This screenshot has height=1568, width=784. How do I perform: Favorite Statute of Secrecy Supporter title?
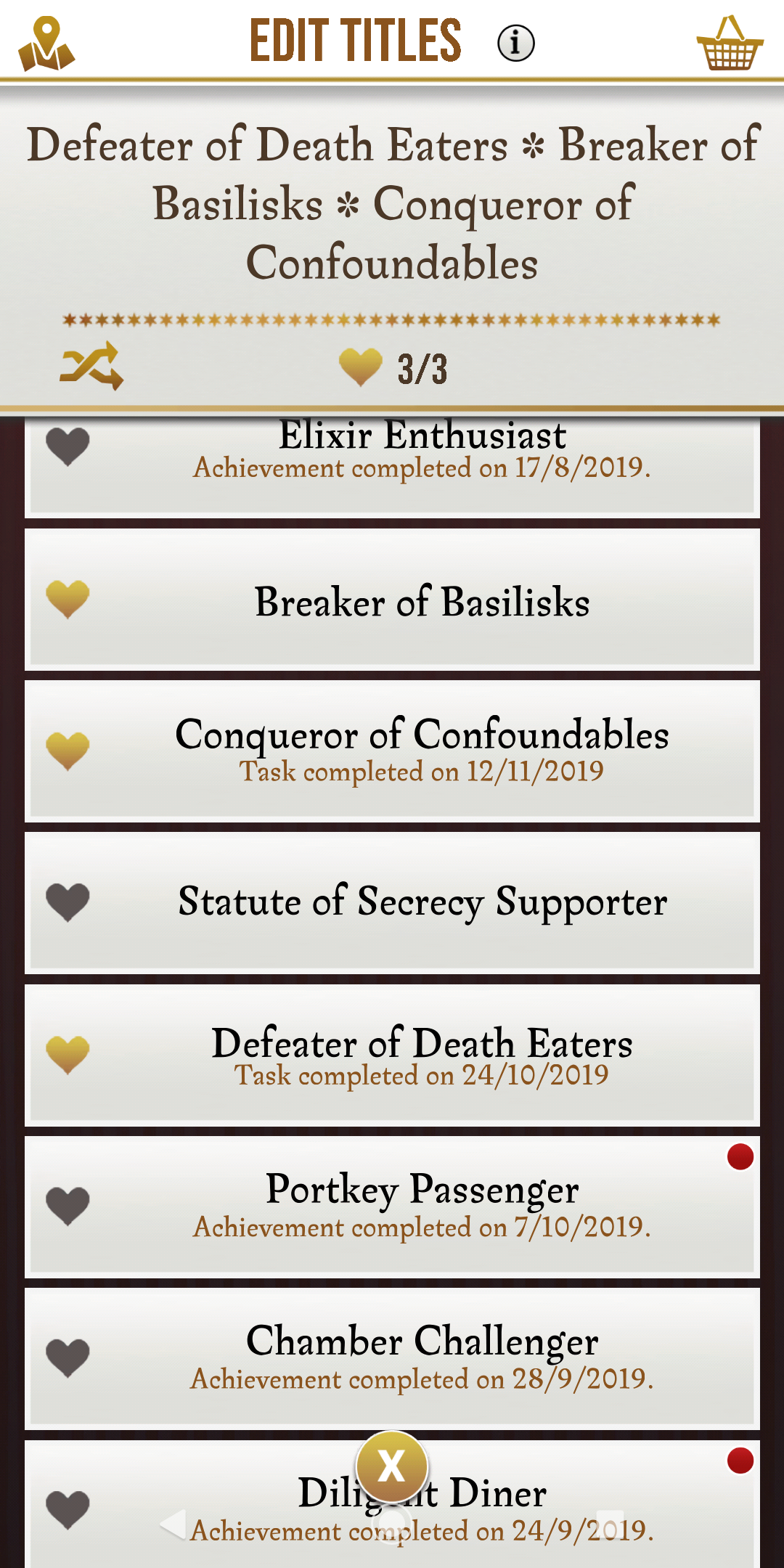(68, 903)
